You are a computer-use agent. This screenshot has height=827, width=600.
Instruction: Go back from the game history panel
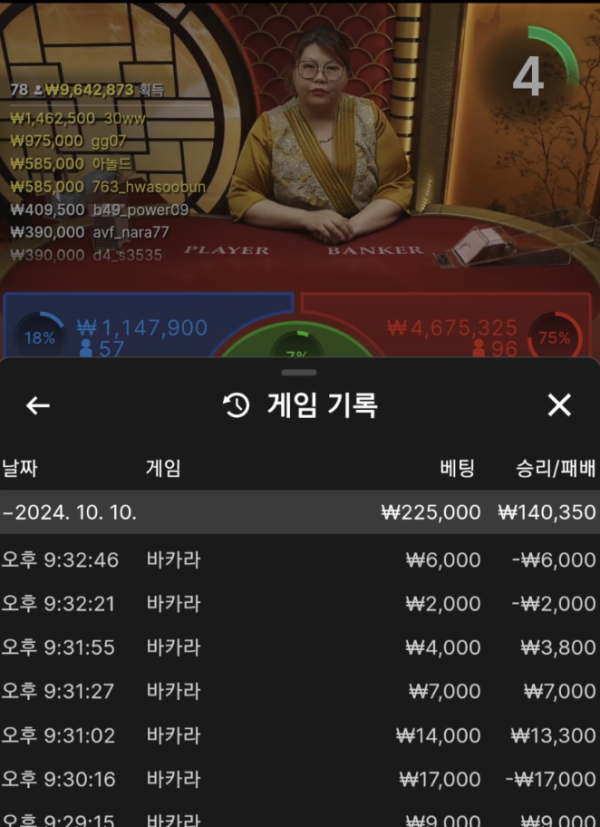(x=38, y=405)
